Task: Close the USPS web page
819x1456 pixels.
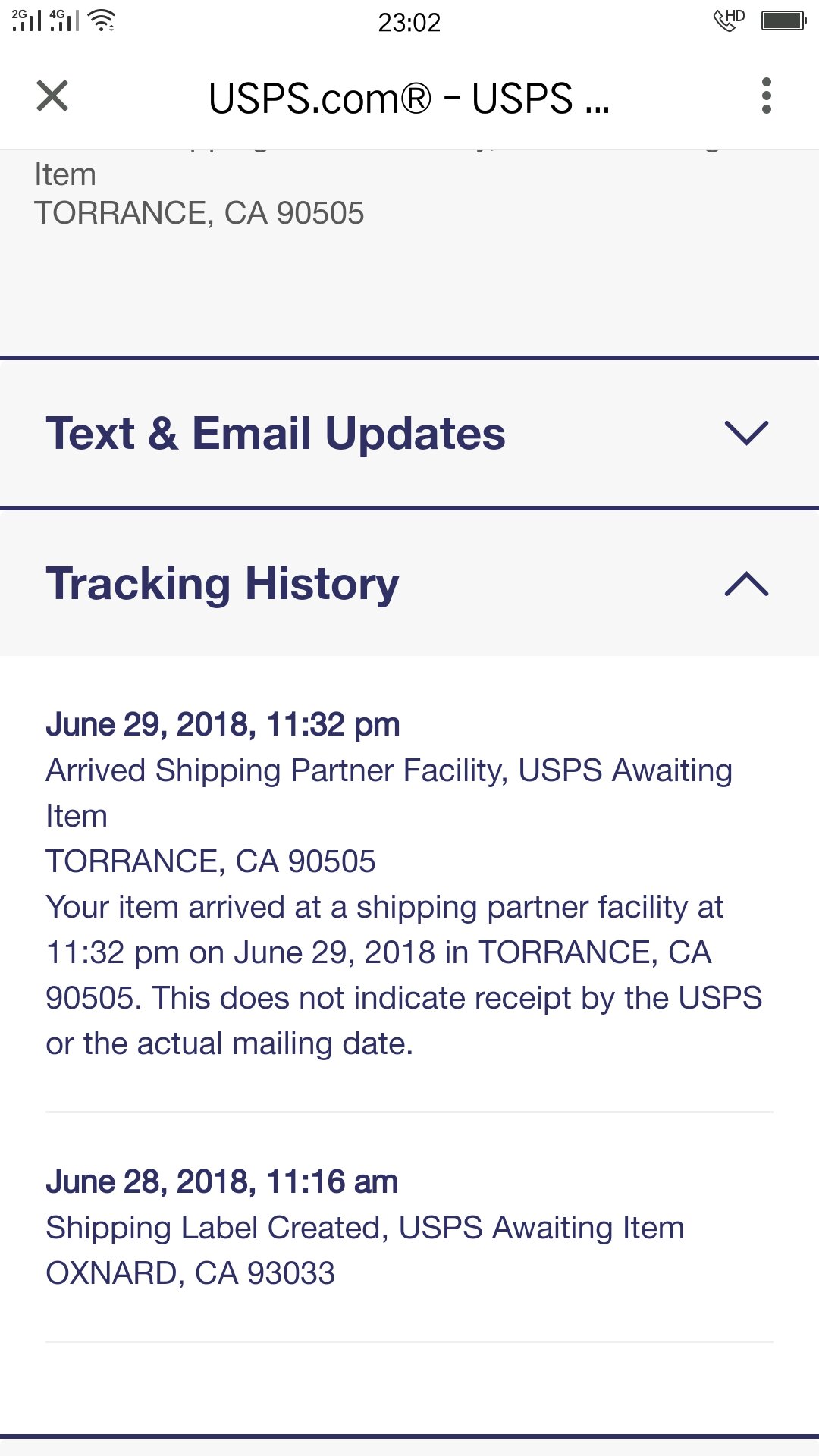Action: (x=52, y=96)
